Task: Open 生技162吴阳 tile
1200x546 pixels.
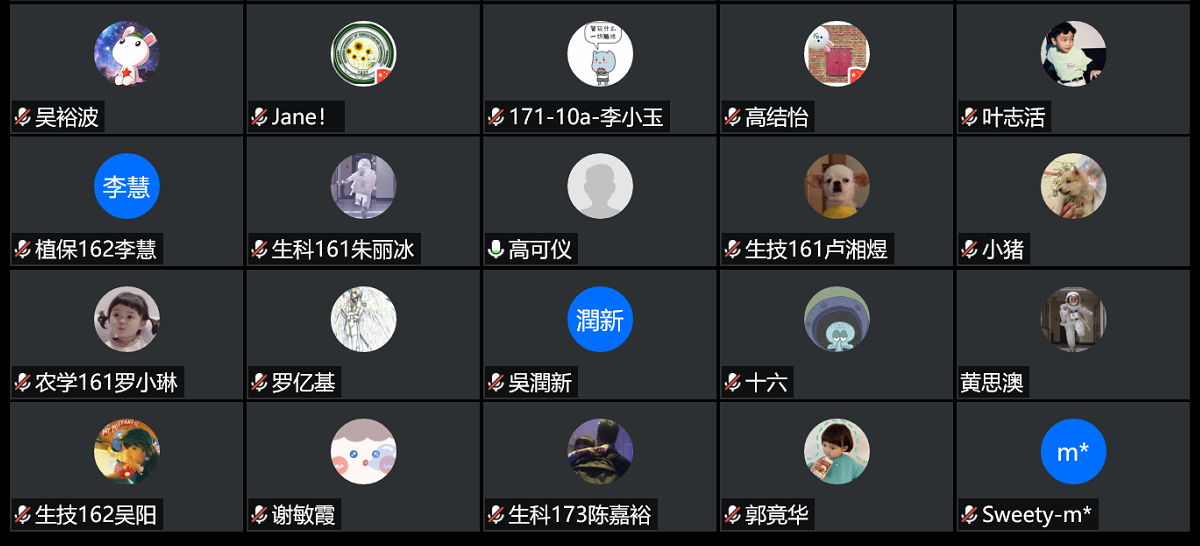Action: click(x=126, y=467)
